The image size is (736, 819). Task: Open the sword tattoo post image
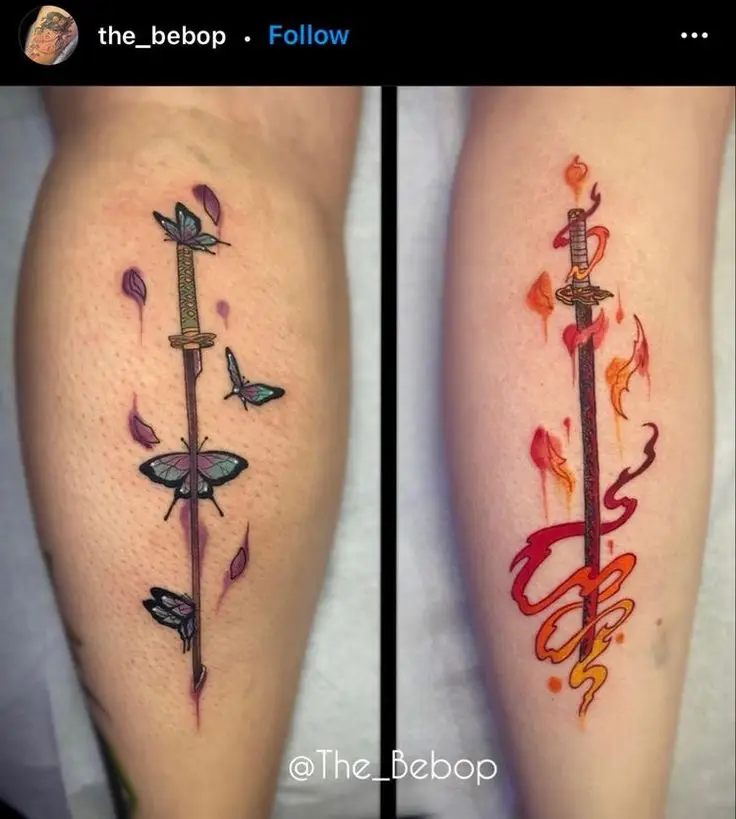click(368, 450)
